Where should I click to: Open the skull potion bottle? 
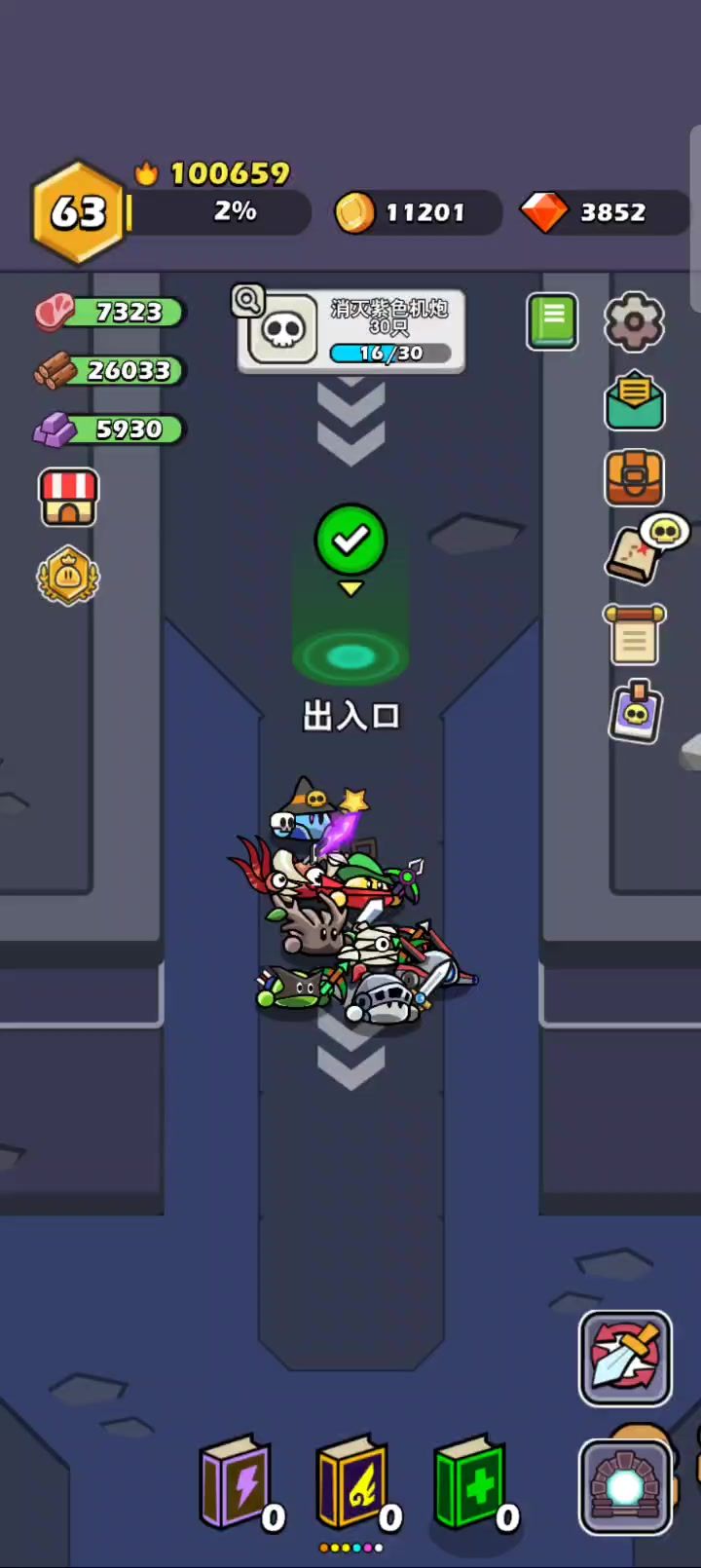coord(636,712)
